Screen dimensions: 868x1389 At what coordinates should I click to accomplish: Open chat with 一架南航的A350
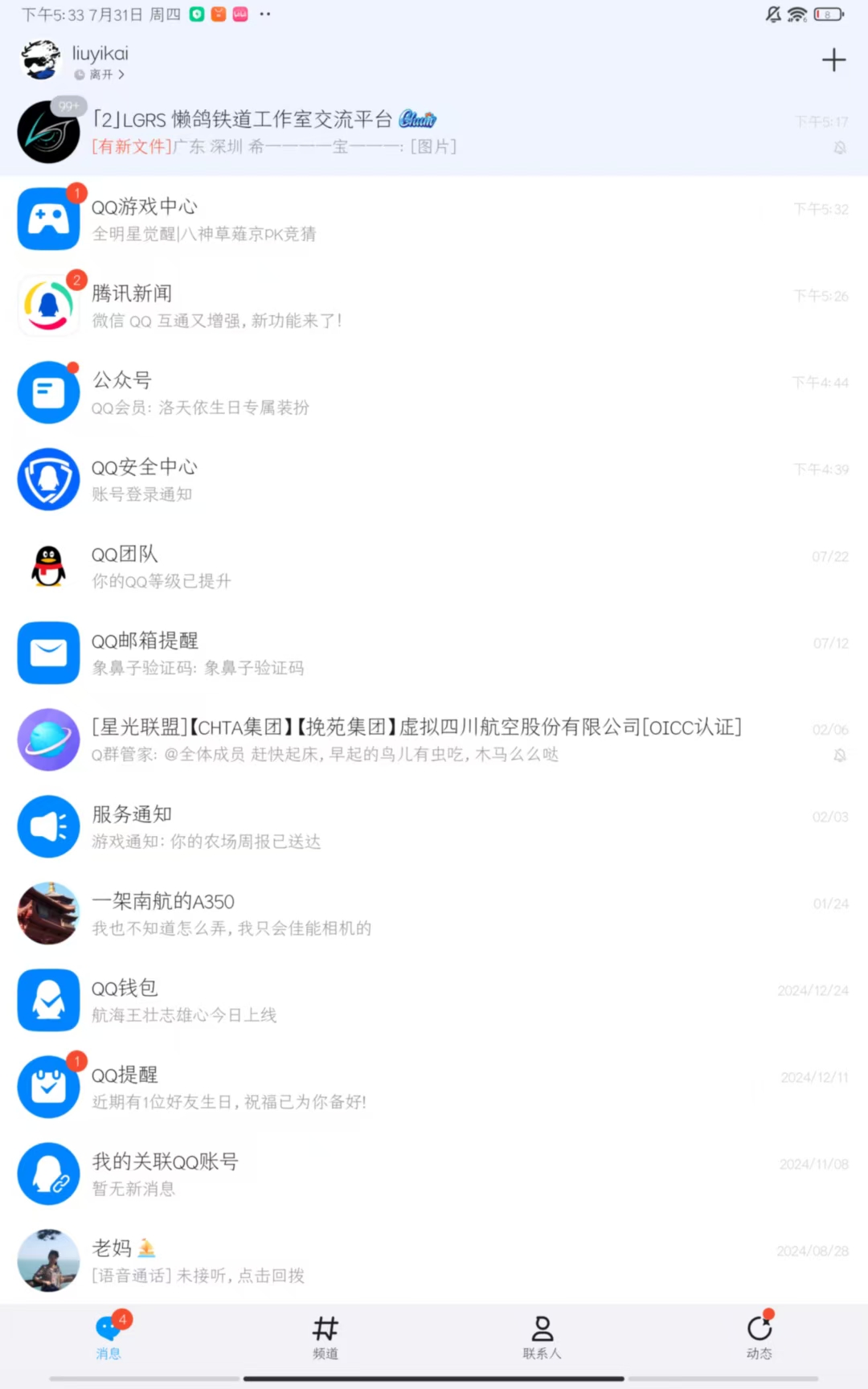[x=434, y=914]
